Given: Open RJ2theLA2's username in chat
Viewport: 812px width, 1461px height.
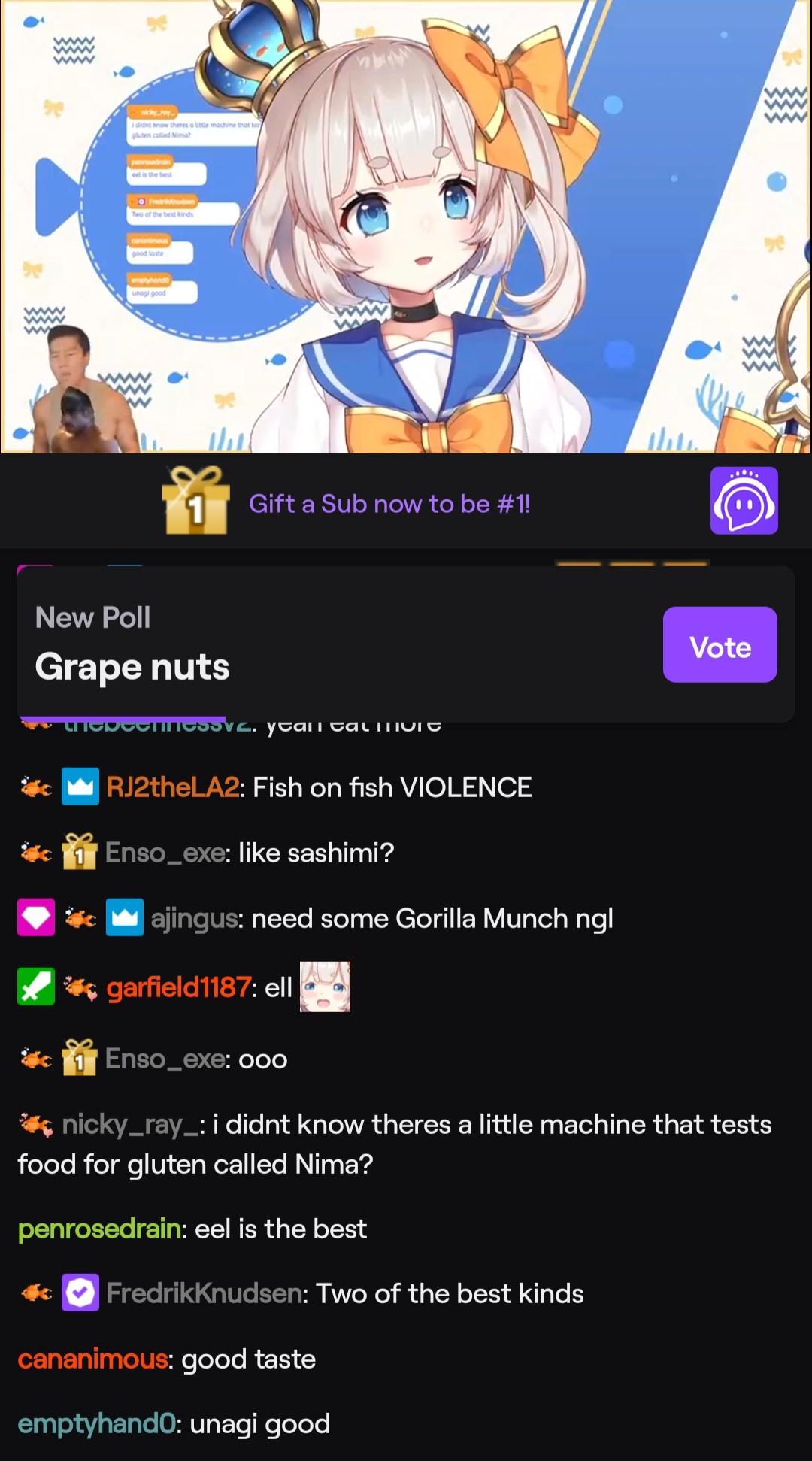Looking at the screenshot, I should pos(172,787).
